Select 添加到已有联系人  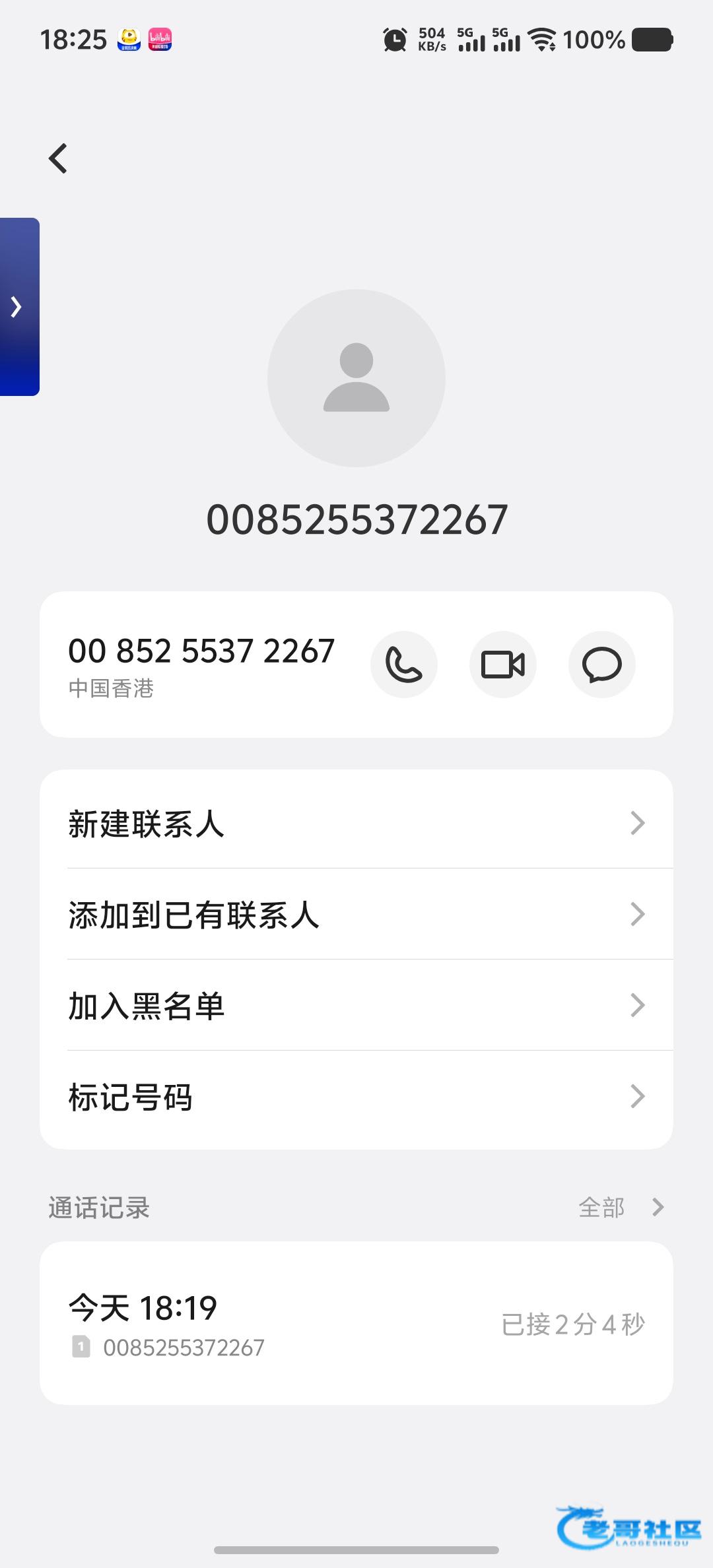356,915
